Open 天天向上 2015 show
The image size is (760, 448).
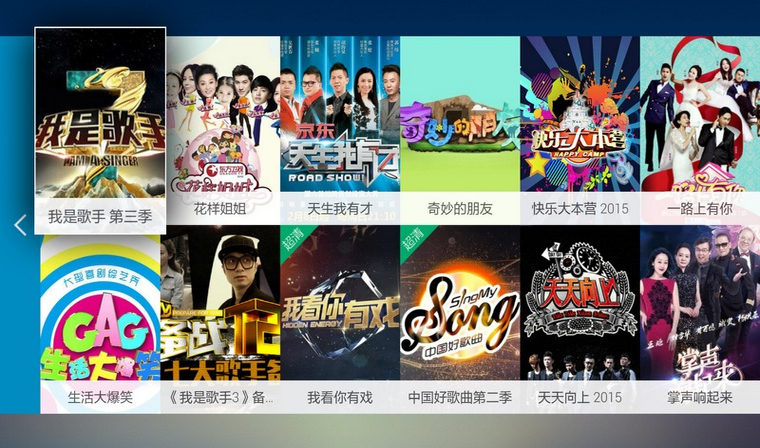click(580, 318)
